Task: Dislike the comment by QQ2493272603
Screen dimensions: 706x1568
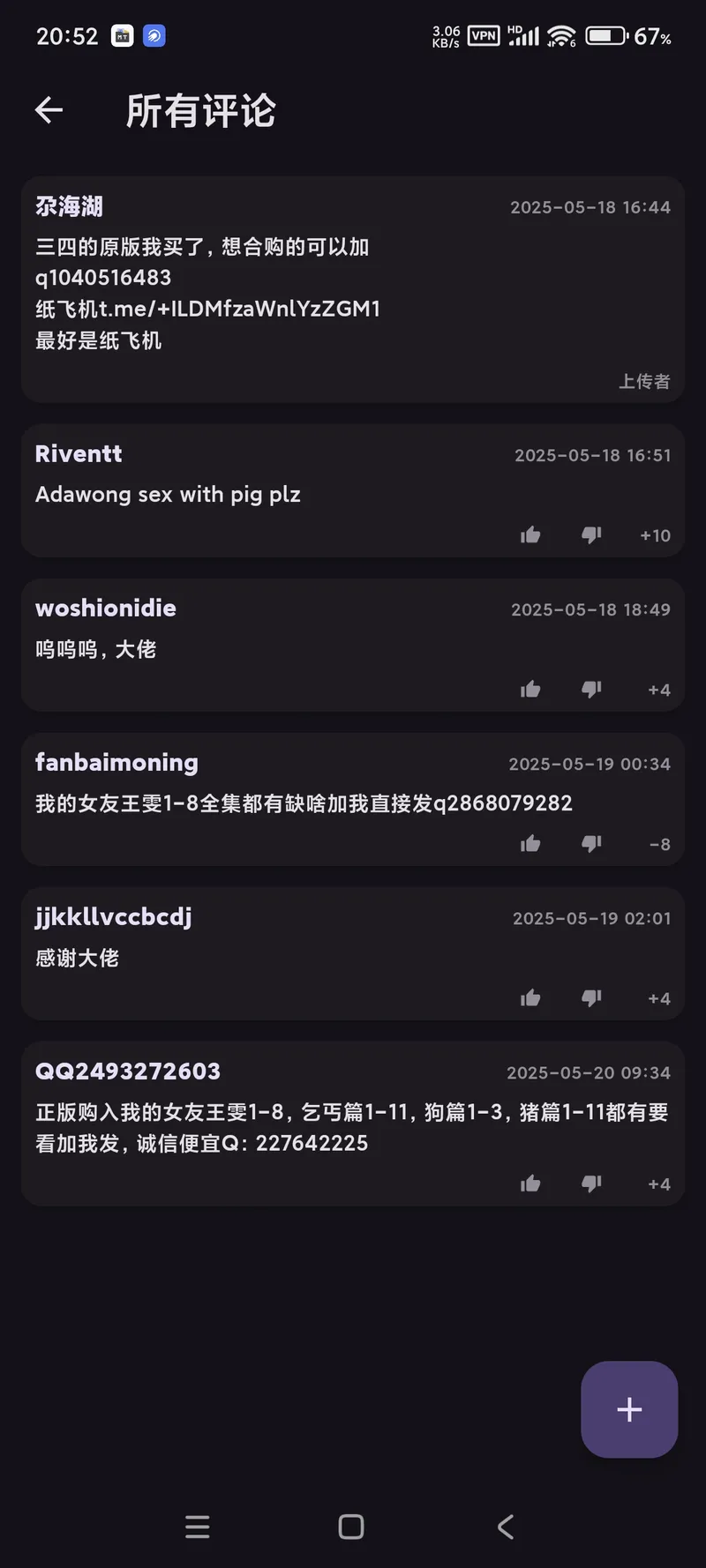Action: [591, 1183]
